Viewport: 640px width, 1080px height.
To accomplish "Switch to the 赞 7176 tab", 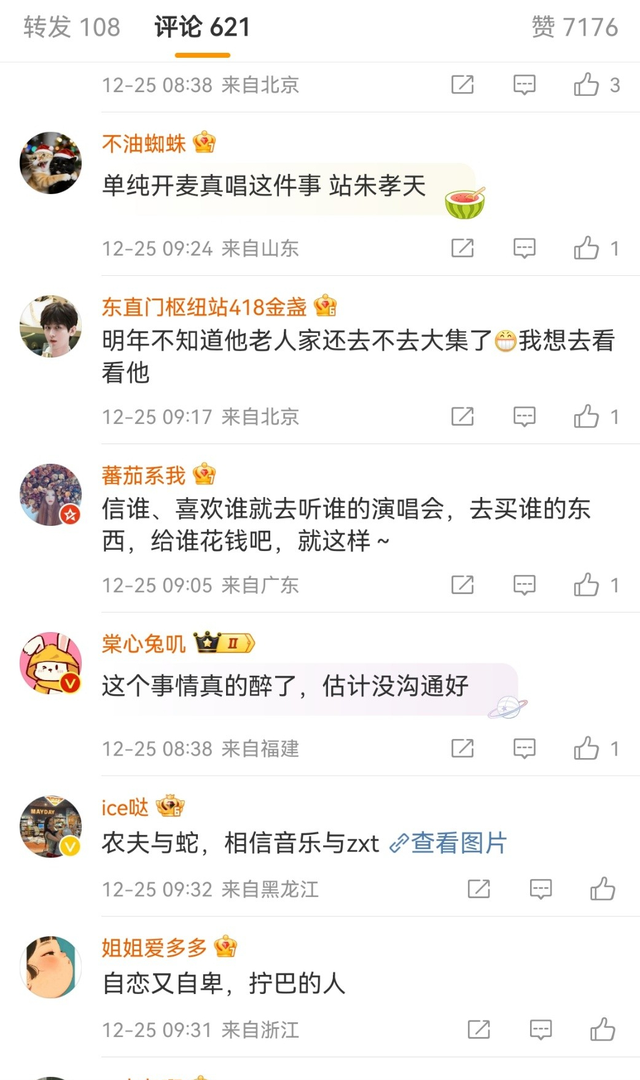I will (575, 27).
